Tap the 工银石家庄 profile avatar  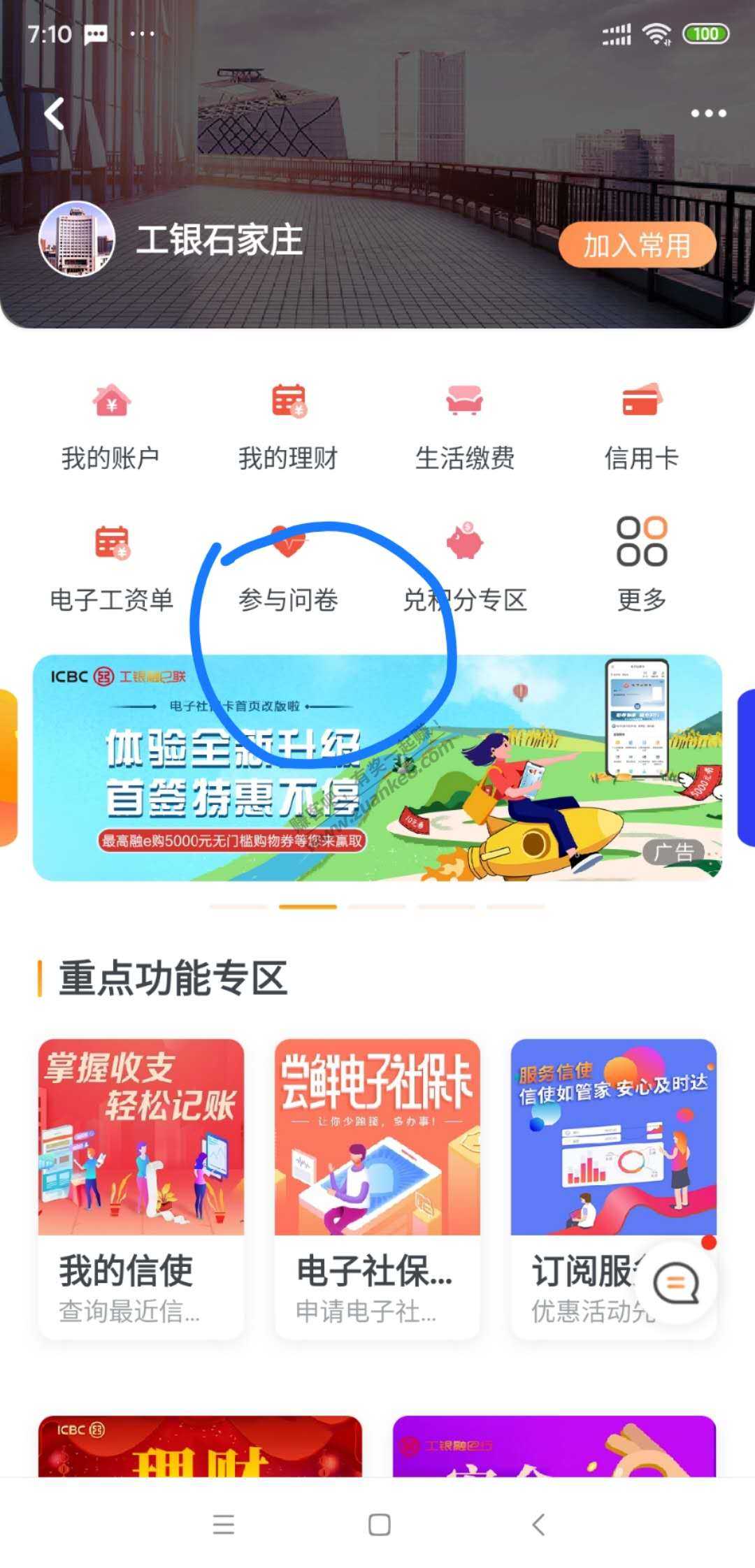(x=77, y=240)
